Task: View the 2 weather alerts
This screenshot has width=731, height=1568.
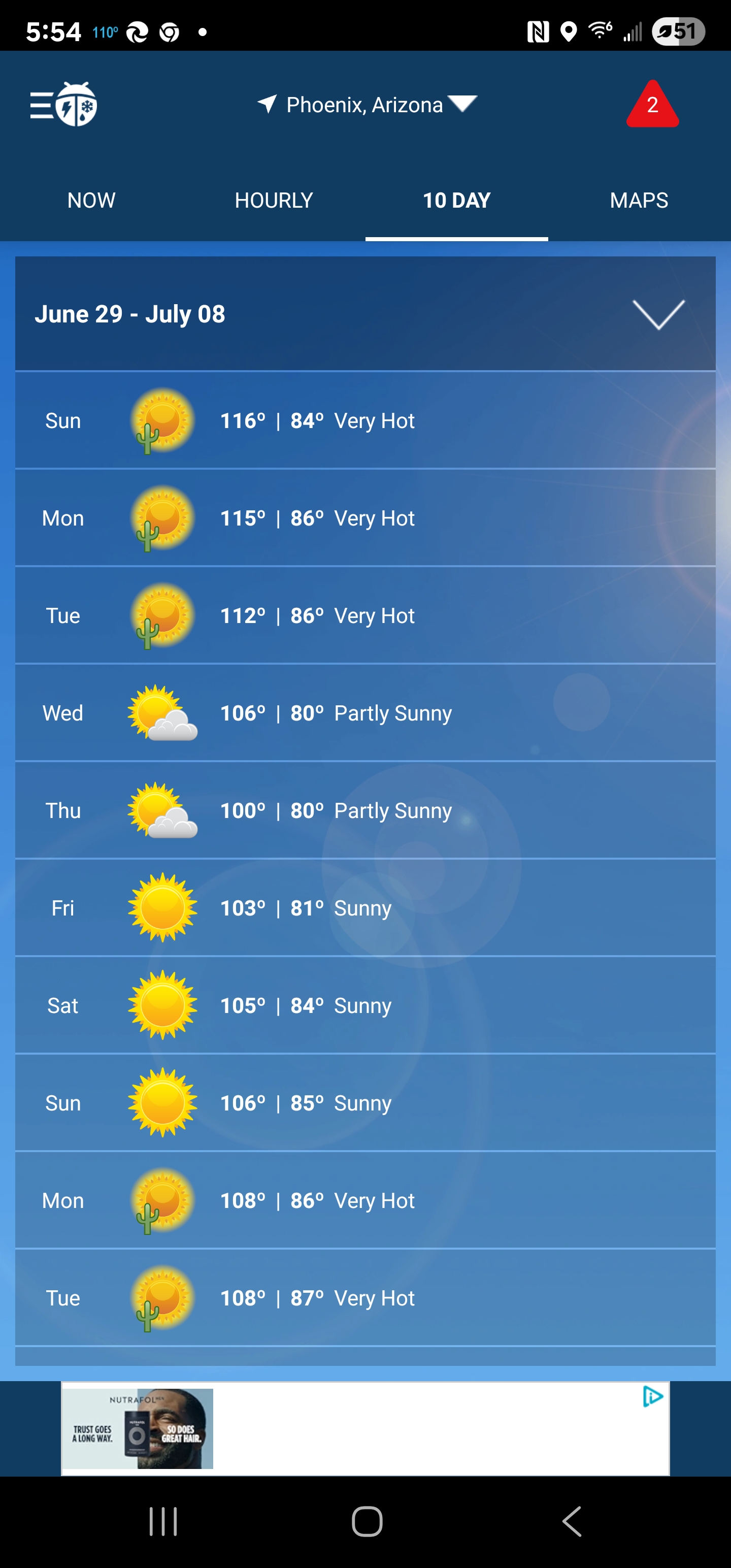Action: click(652, 104)
